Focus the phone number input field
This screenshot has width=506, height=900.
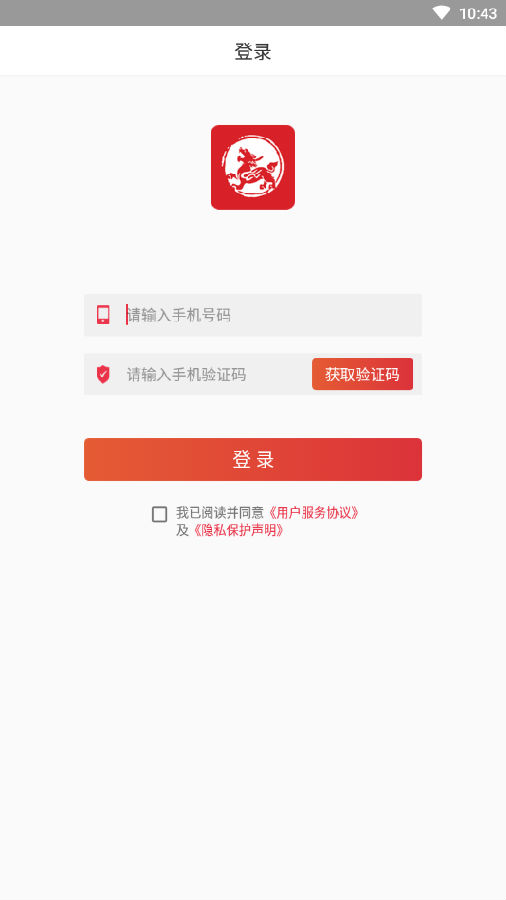click(x=253, y=315)
